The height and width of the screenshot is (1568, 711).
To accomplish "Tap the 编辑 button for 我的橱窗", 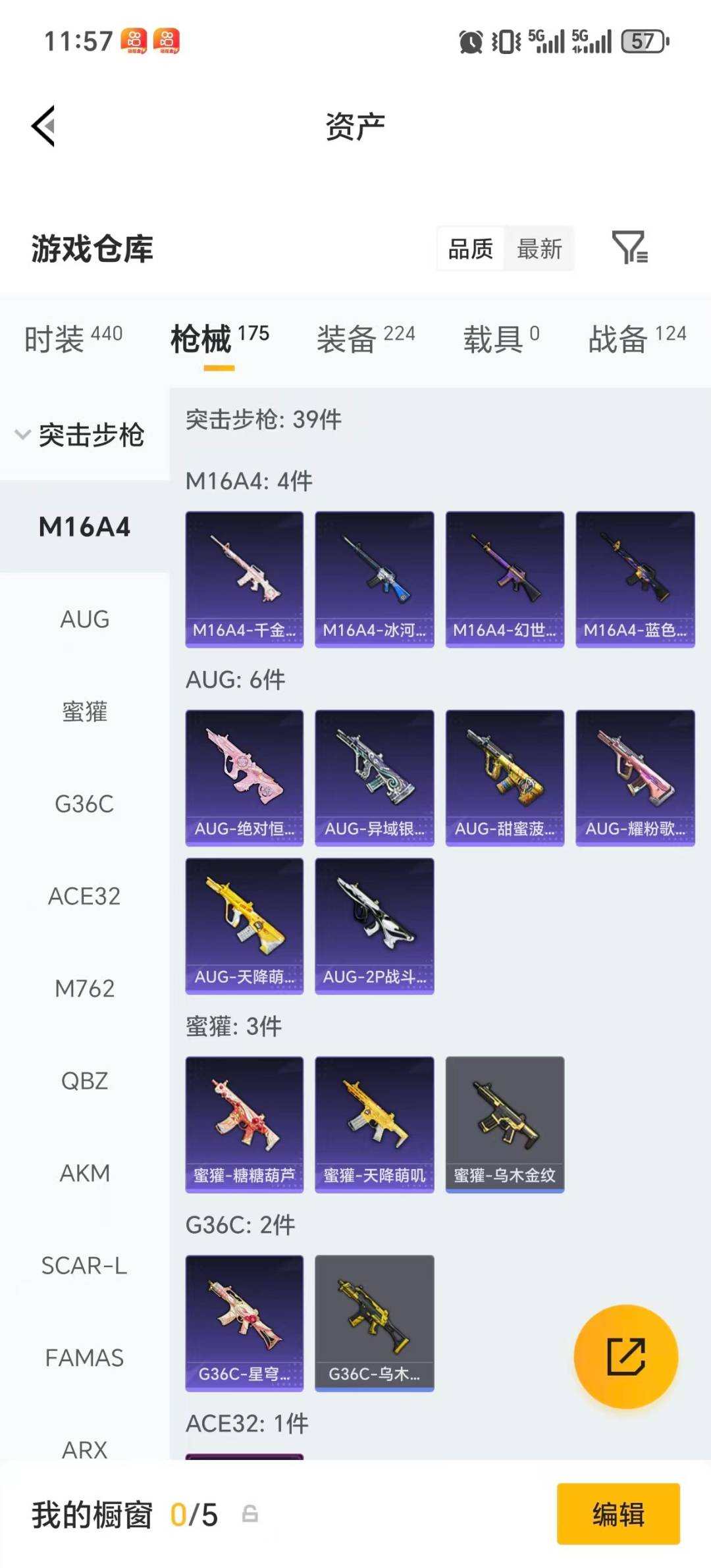I will coord(618,1513).
